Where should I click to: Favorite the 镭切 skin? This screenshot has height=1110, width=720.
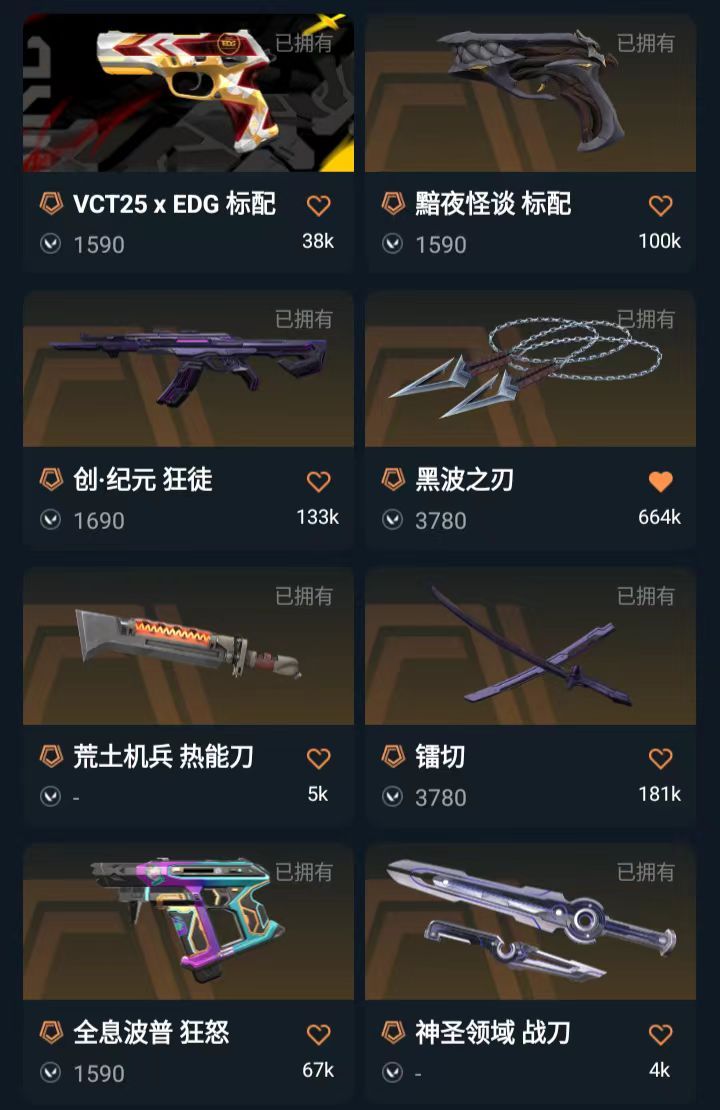660,759
